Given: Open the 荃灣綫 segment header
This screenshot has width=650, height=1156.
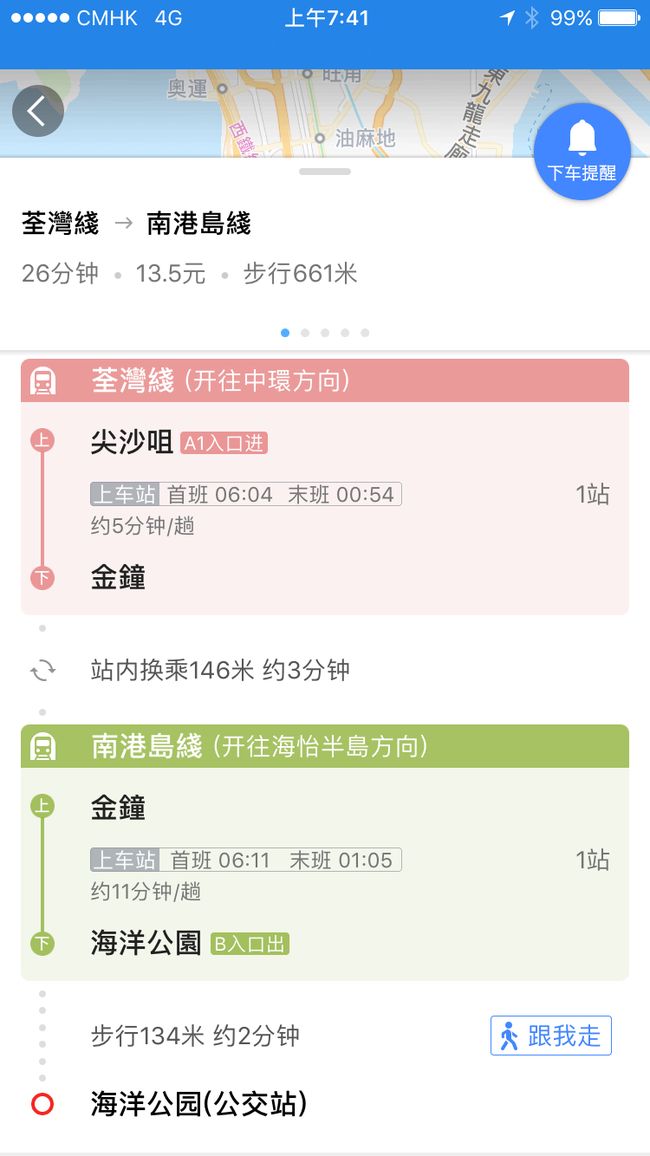Looking at the screenshot, I should pos(325,381).
